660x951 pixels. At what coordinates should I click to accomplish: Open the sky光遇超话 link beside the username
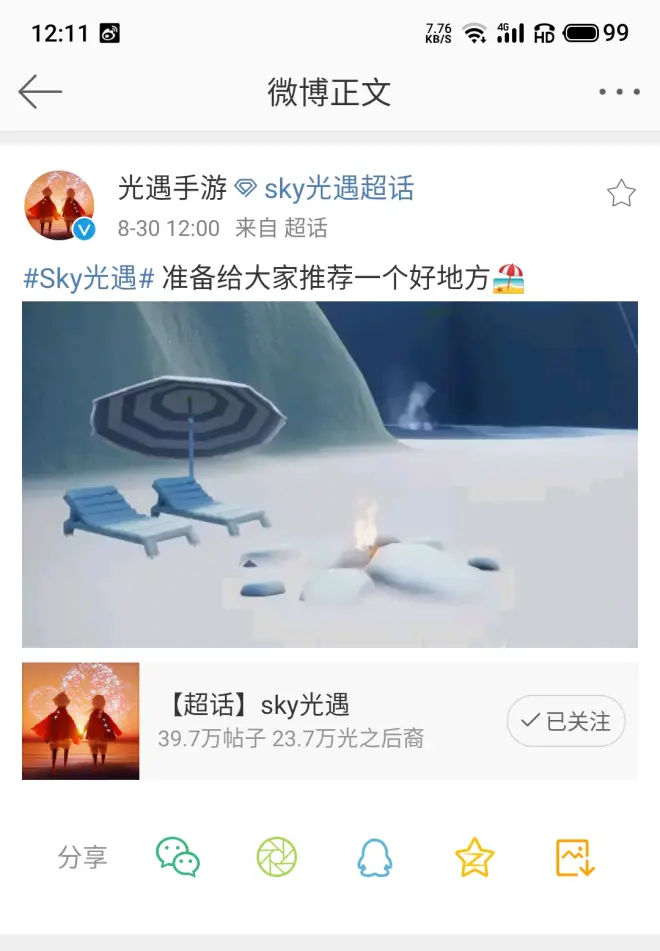[x=338, y=188]
